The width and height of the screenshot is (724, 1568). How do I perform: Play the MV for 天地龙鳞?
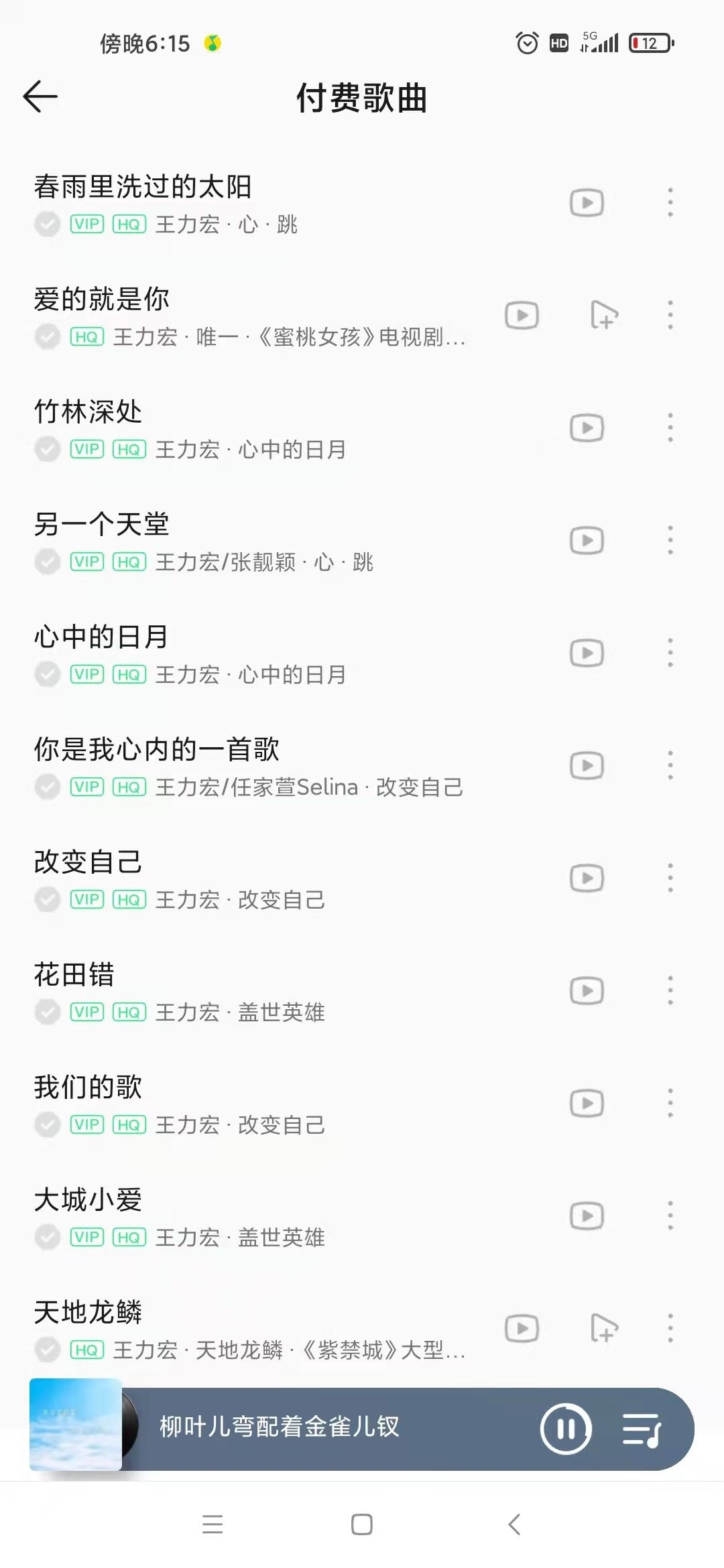522,1329
